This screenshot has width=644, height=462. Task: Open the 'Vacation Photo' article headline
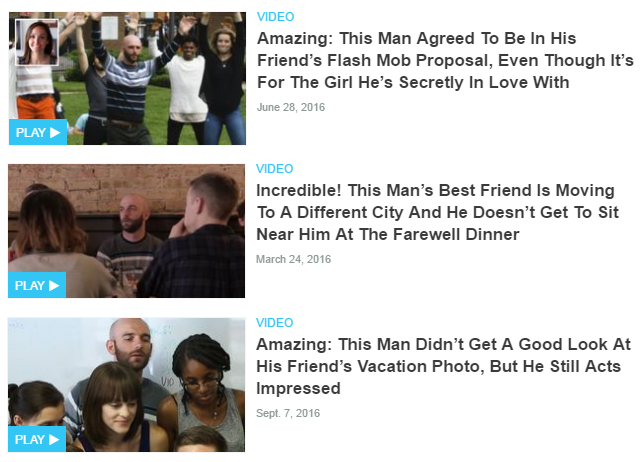443,366
